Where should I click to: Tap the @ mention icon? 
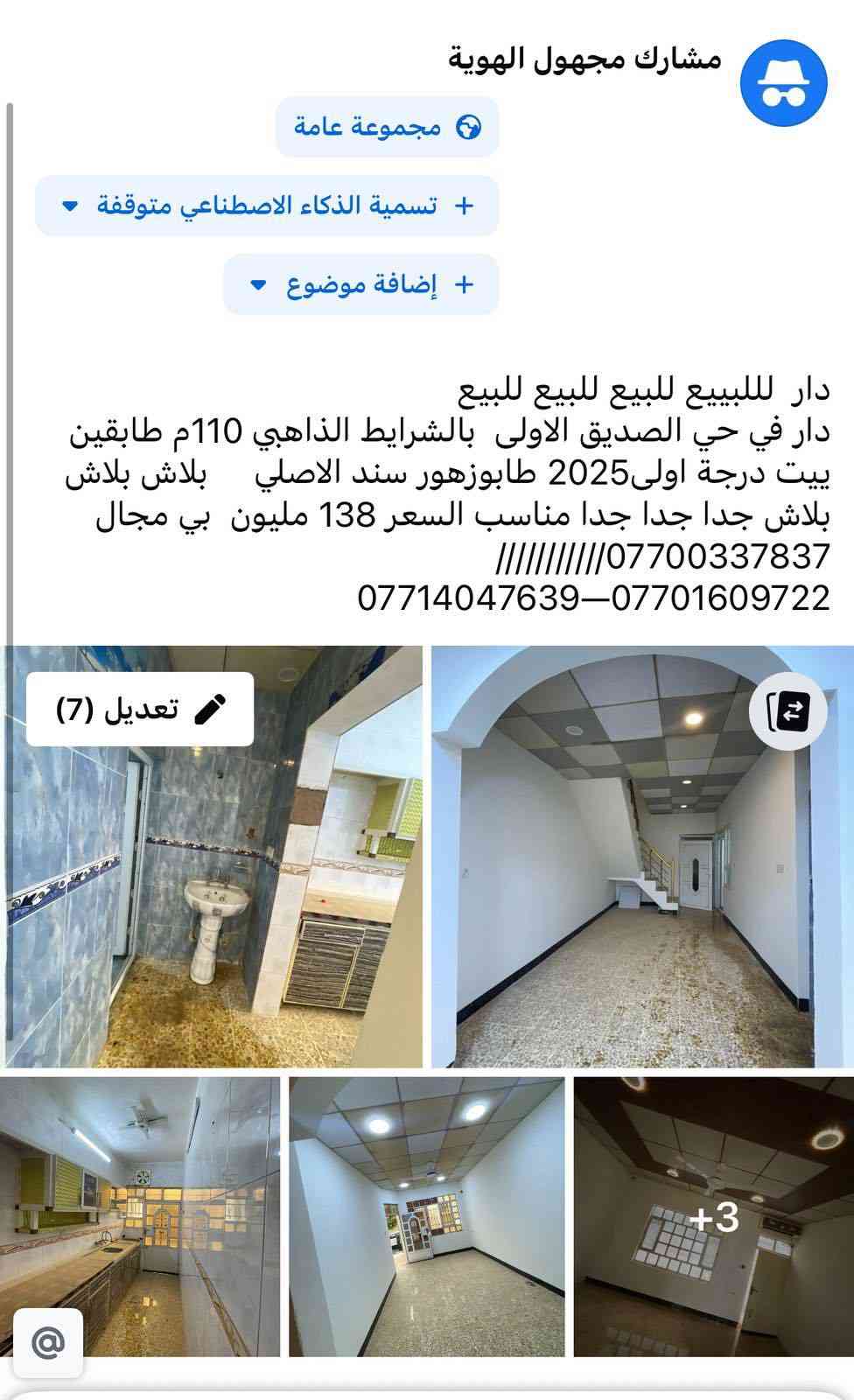48,1340
